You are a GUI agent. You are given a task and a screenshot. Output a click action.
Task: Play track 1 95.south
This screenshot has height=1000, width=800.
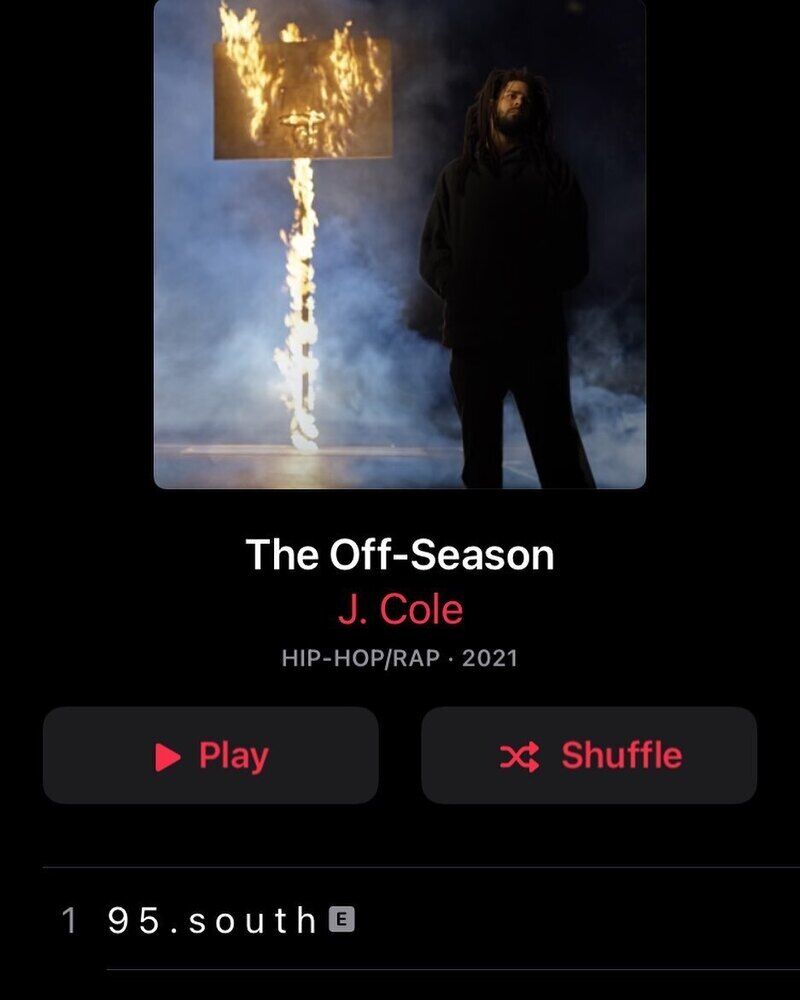[x=212, y=920]
